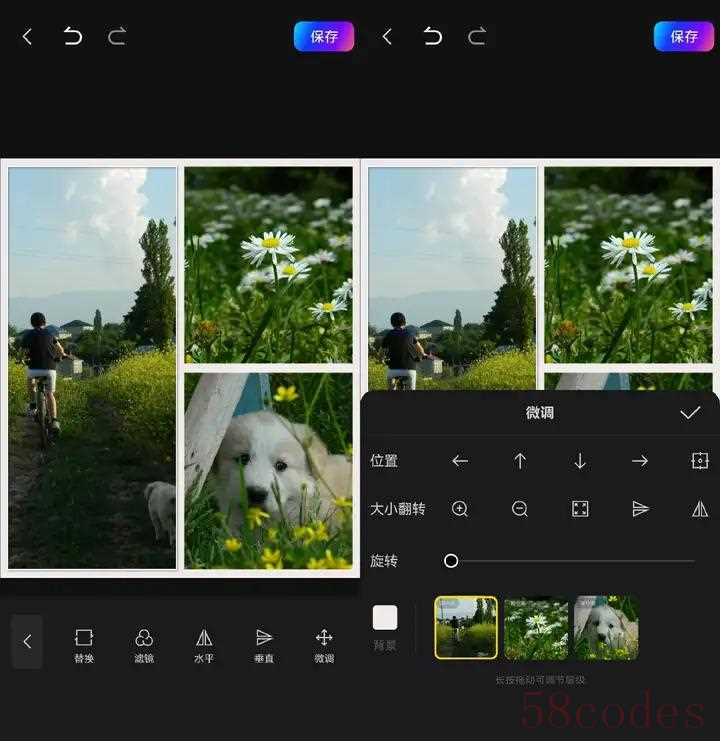Viewport: 720px width, 741px height.
Task: Nudge the photo position left
Action: (460, 461)
